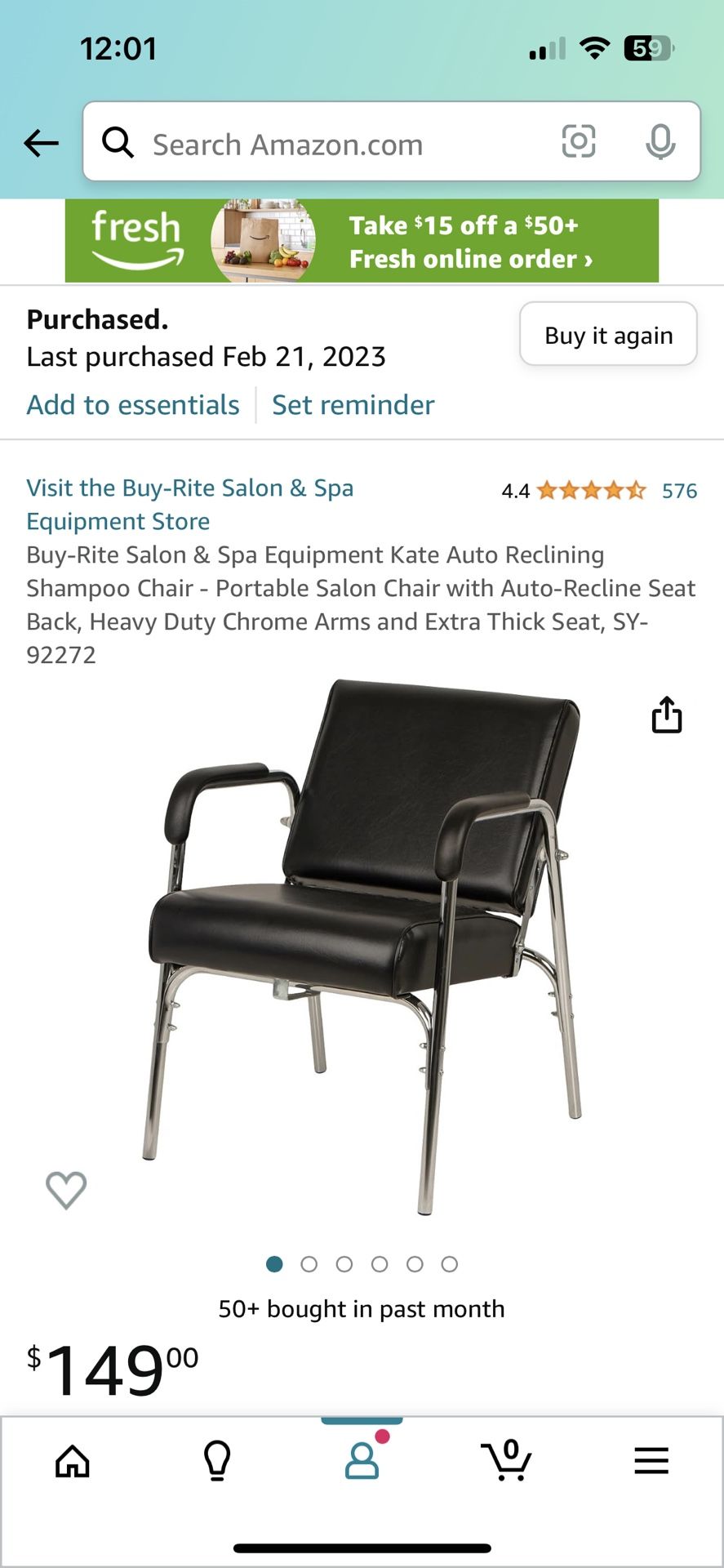The image size is (724, 1568).
Task: Go back using the back arrow
Action: [41, 143]
